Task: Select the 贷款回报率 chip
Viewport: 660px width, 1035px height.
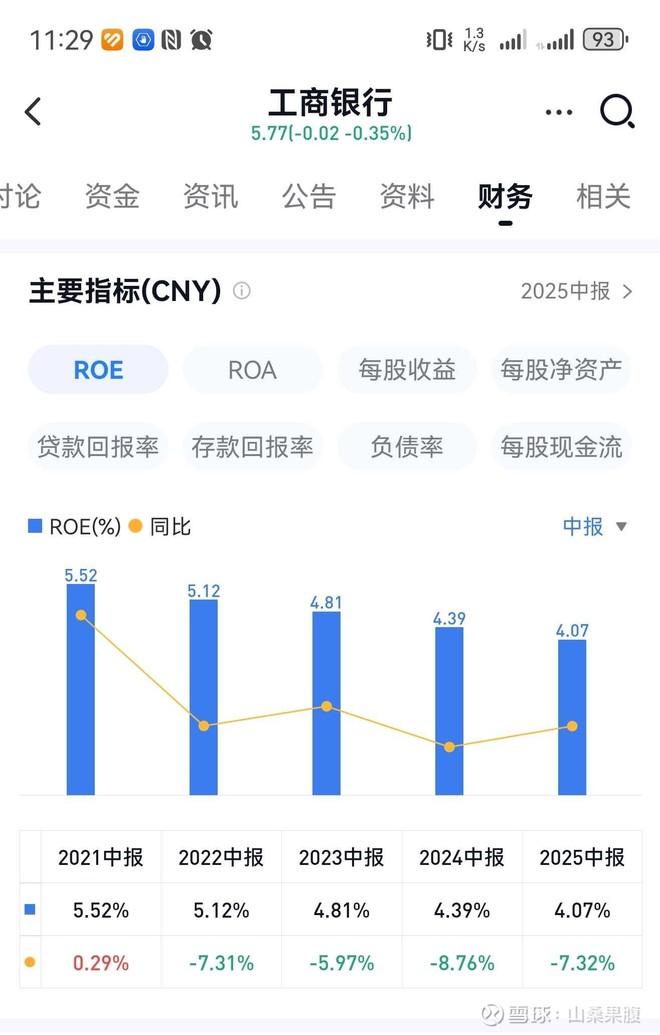Action: [98, 447]
